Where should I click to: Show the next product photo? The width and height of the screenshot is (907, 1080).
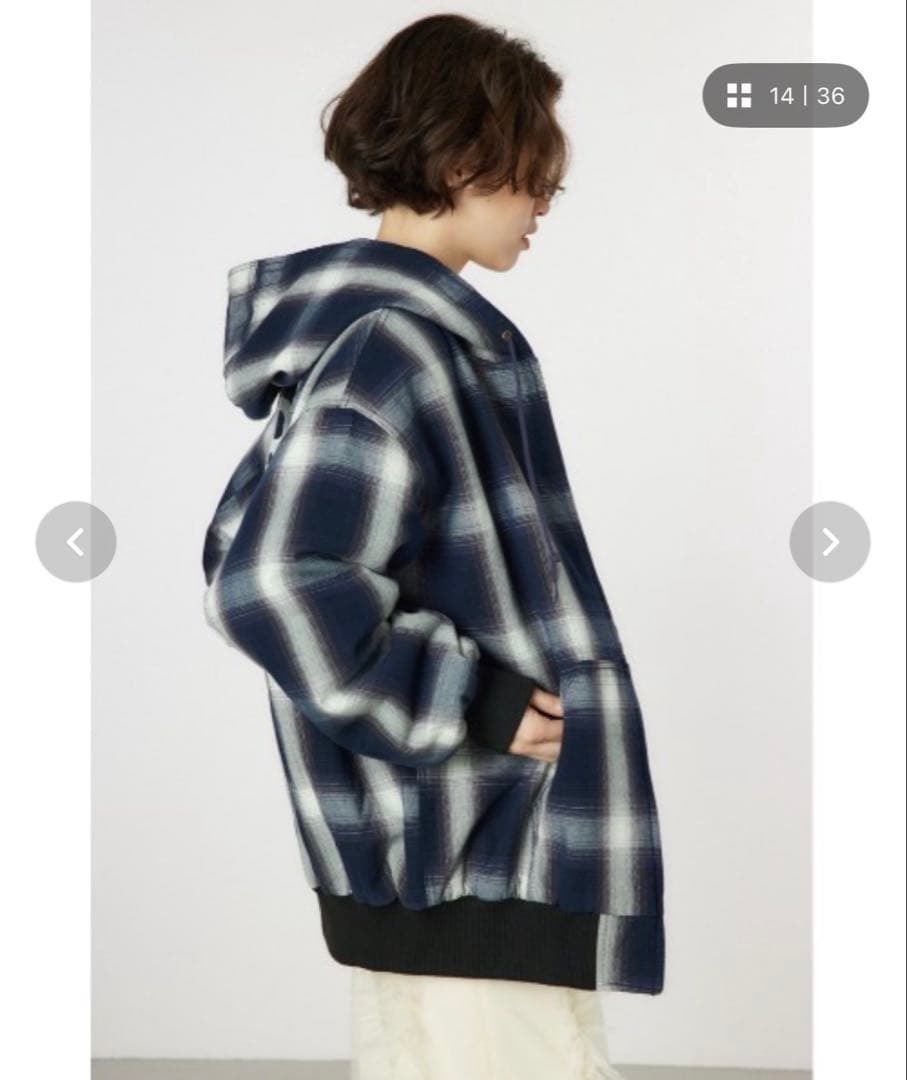tap(829, 542)
